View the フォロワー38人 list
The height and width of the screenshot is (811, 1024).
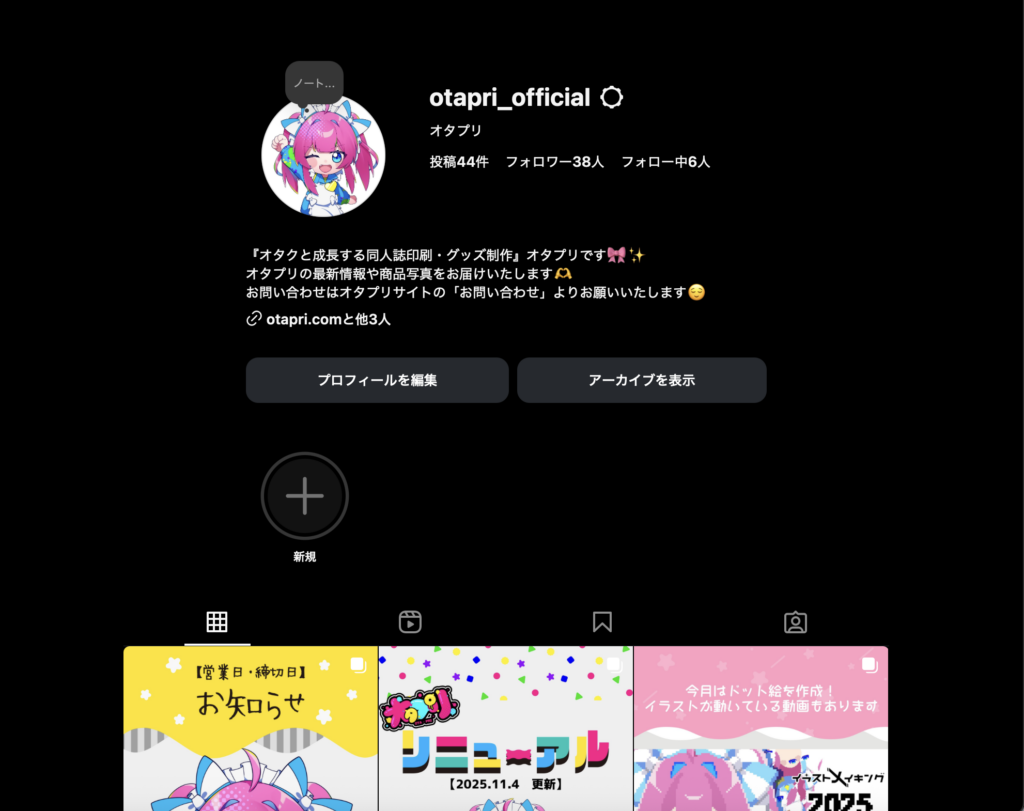pyautogui.click(x=554, y=161)
